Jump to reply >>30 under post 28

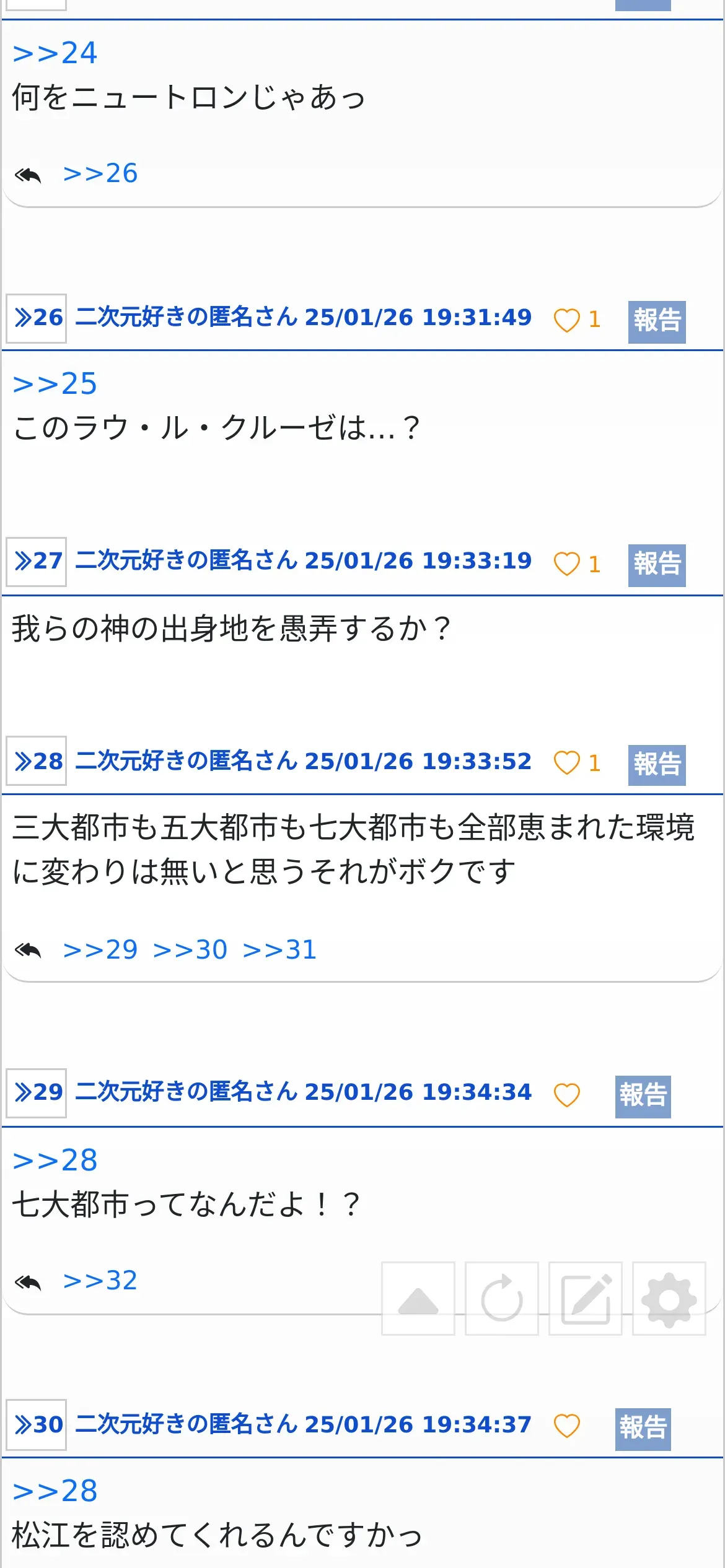pos(190,951)
